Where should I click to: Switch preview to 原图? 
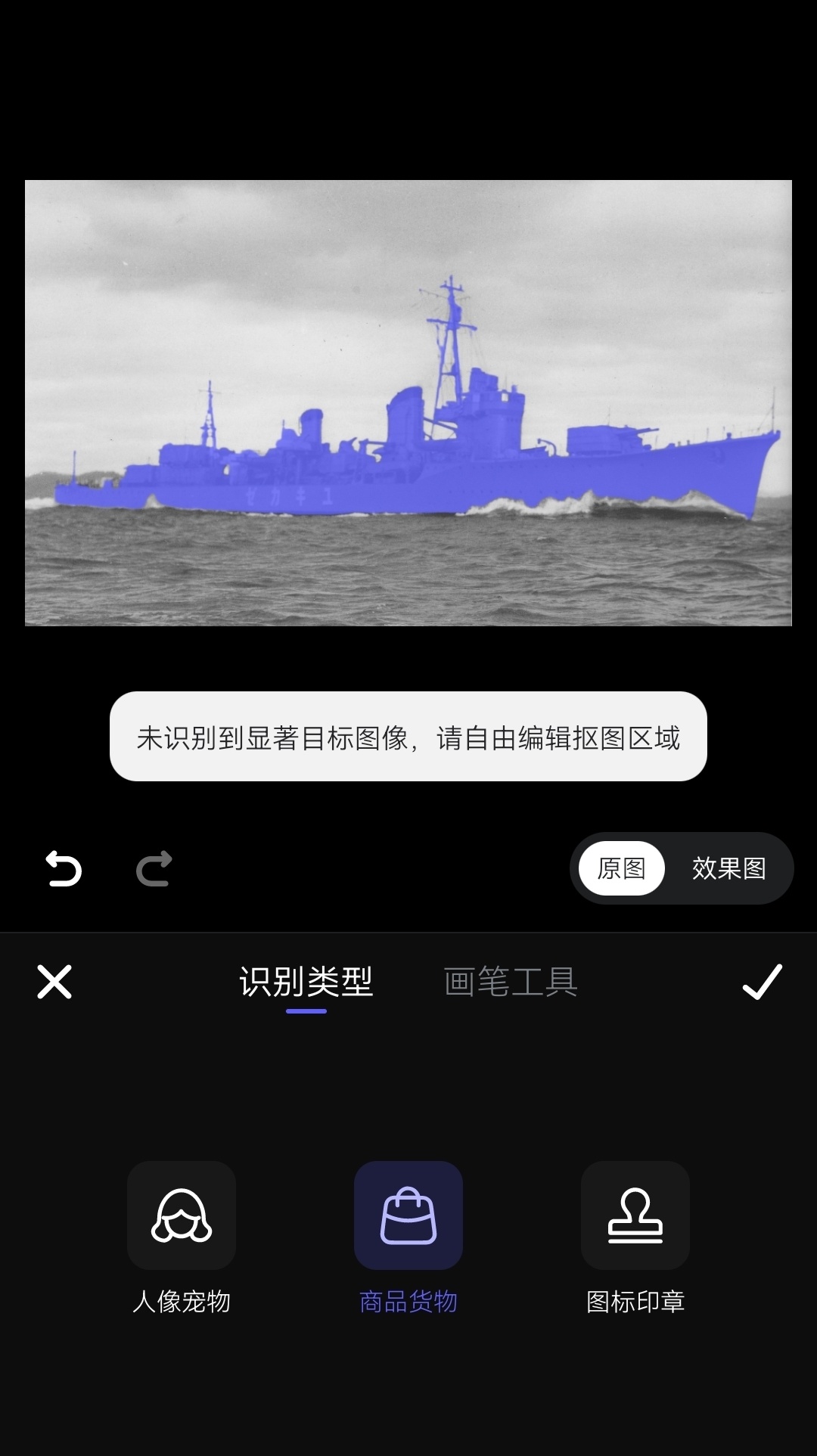pyautogui.click(x=621, y=868)
